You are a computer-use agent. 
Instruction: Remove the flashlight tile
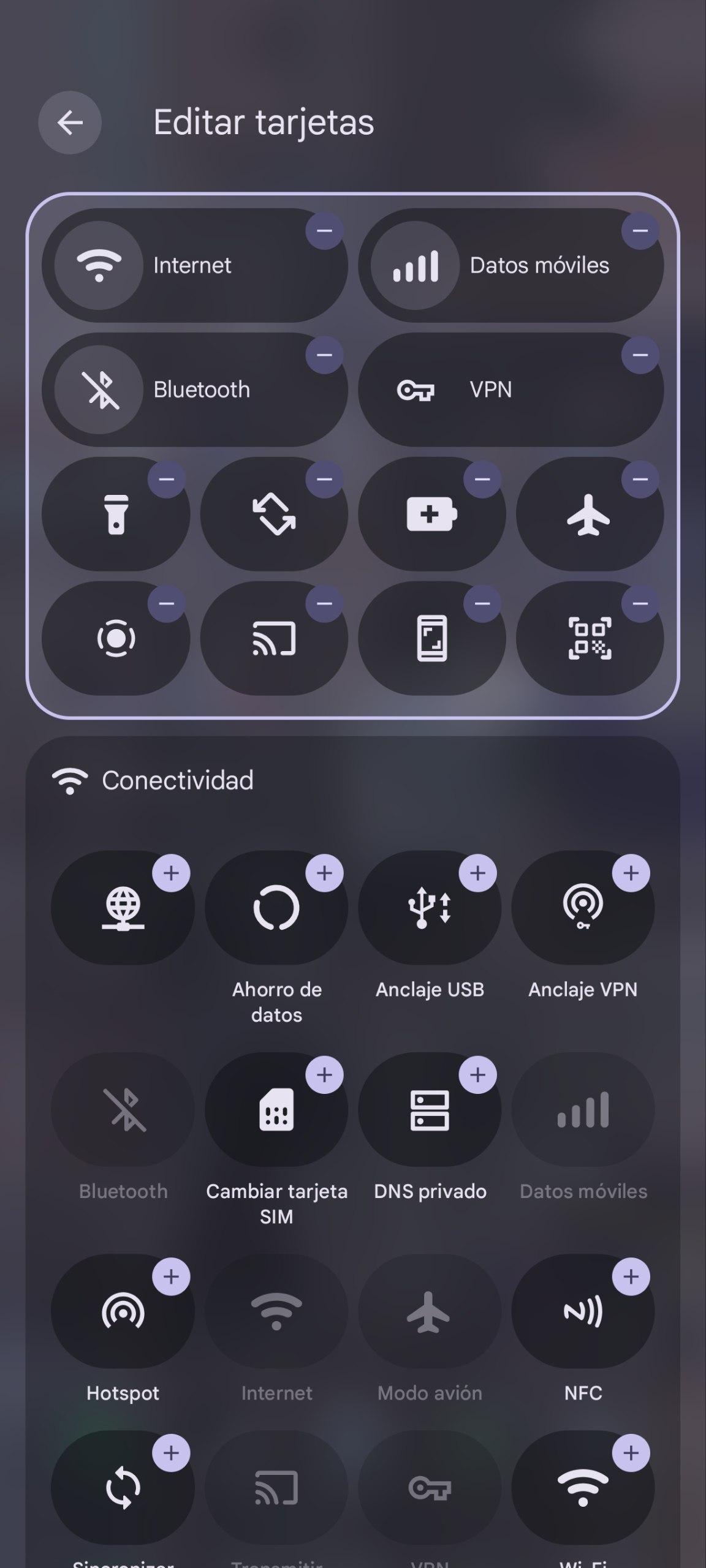coord(167,479)
